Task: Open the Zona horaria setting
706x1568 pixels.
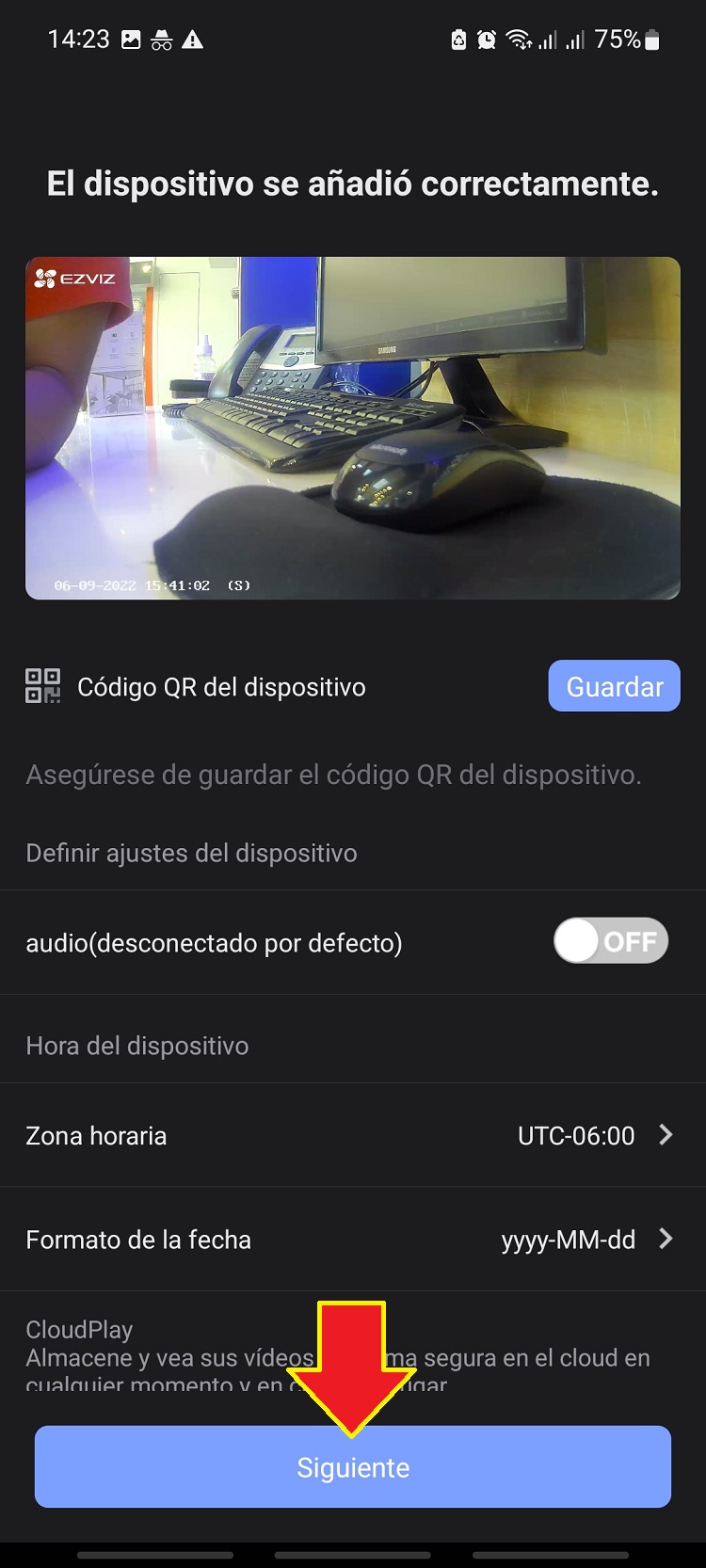Action: coord(353,1135)
